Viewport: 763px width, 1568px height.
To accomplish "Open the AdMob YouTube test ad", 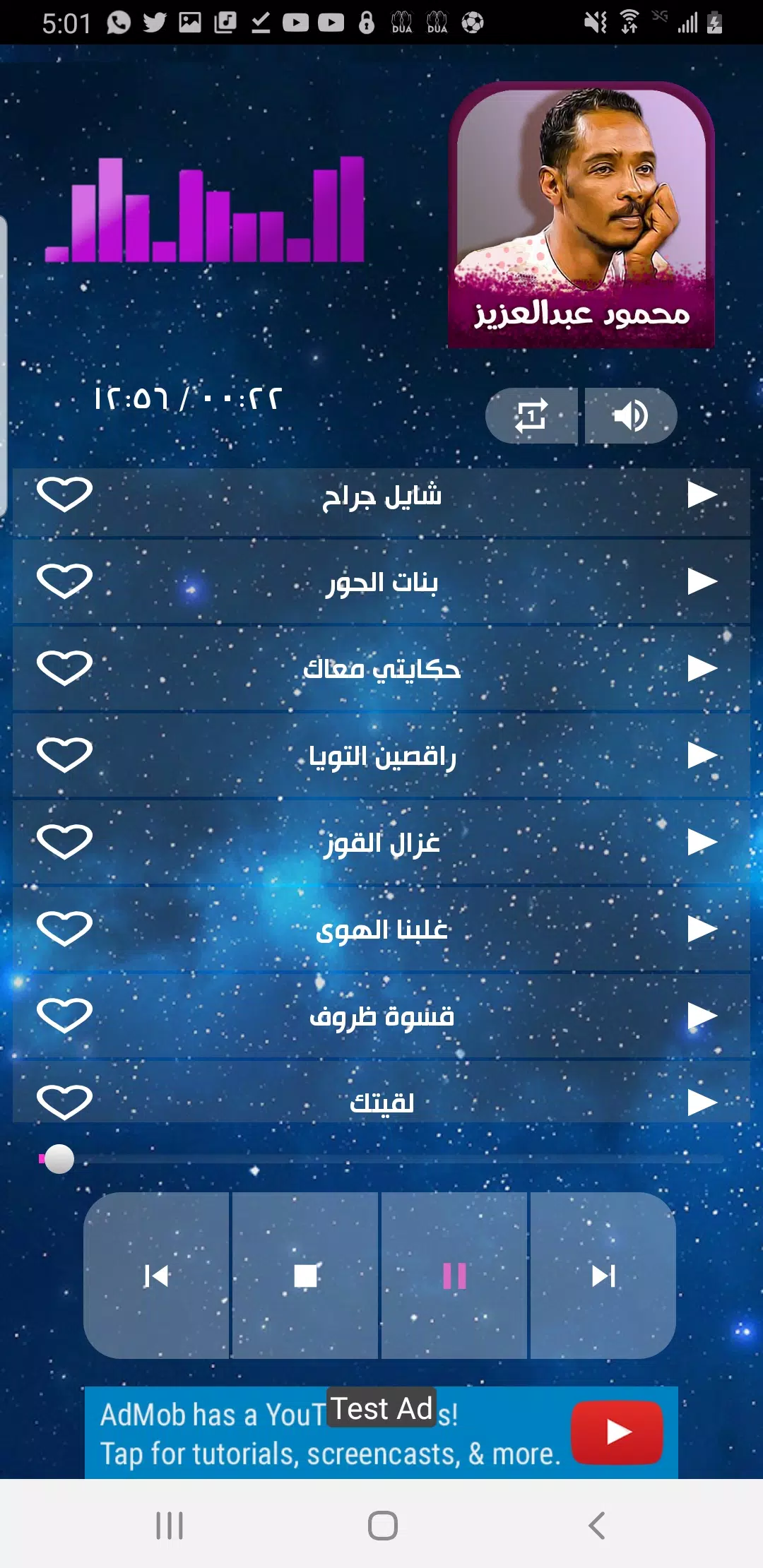I will [381, 1432].
